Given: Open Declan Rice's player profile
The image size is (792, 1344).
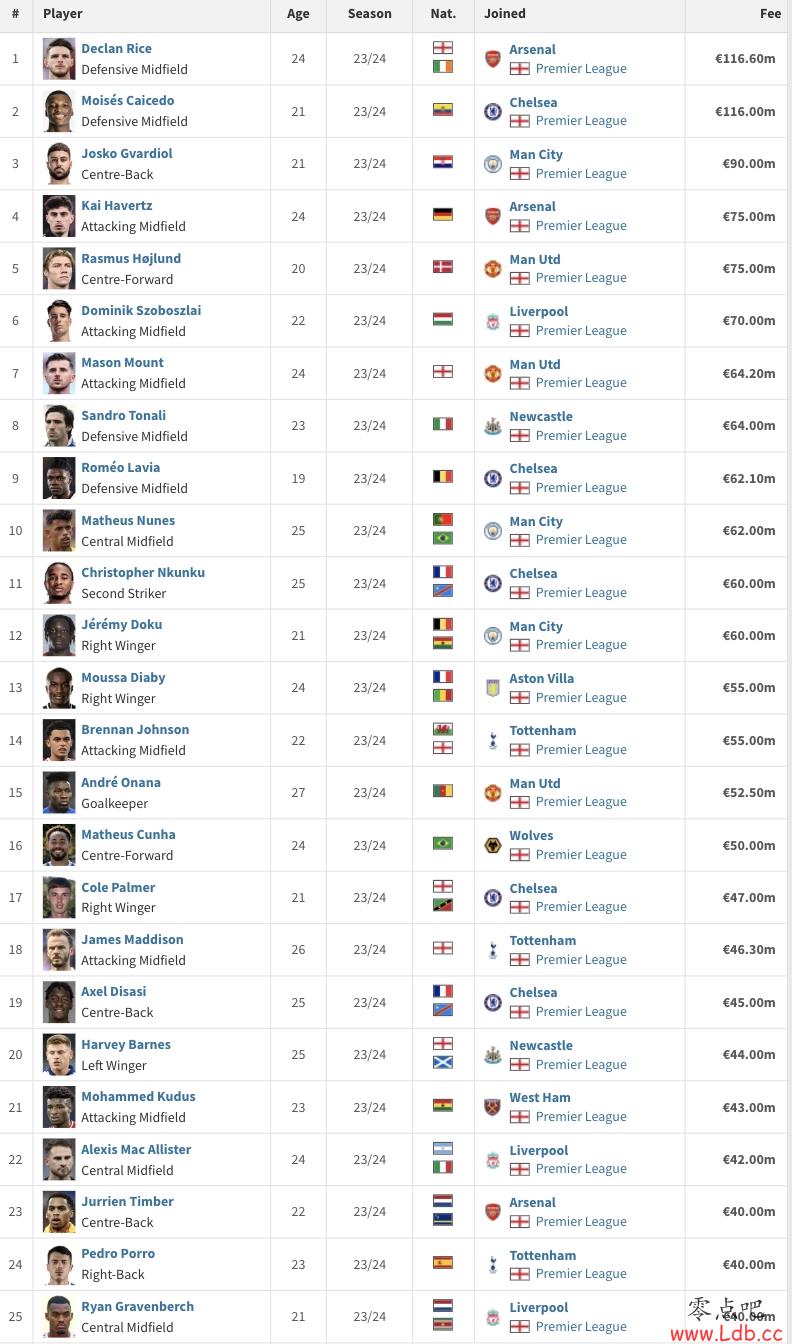Looking at the screenshot, I should tap(116, 48).
